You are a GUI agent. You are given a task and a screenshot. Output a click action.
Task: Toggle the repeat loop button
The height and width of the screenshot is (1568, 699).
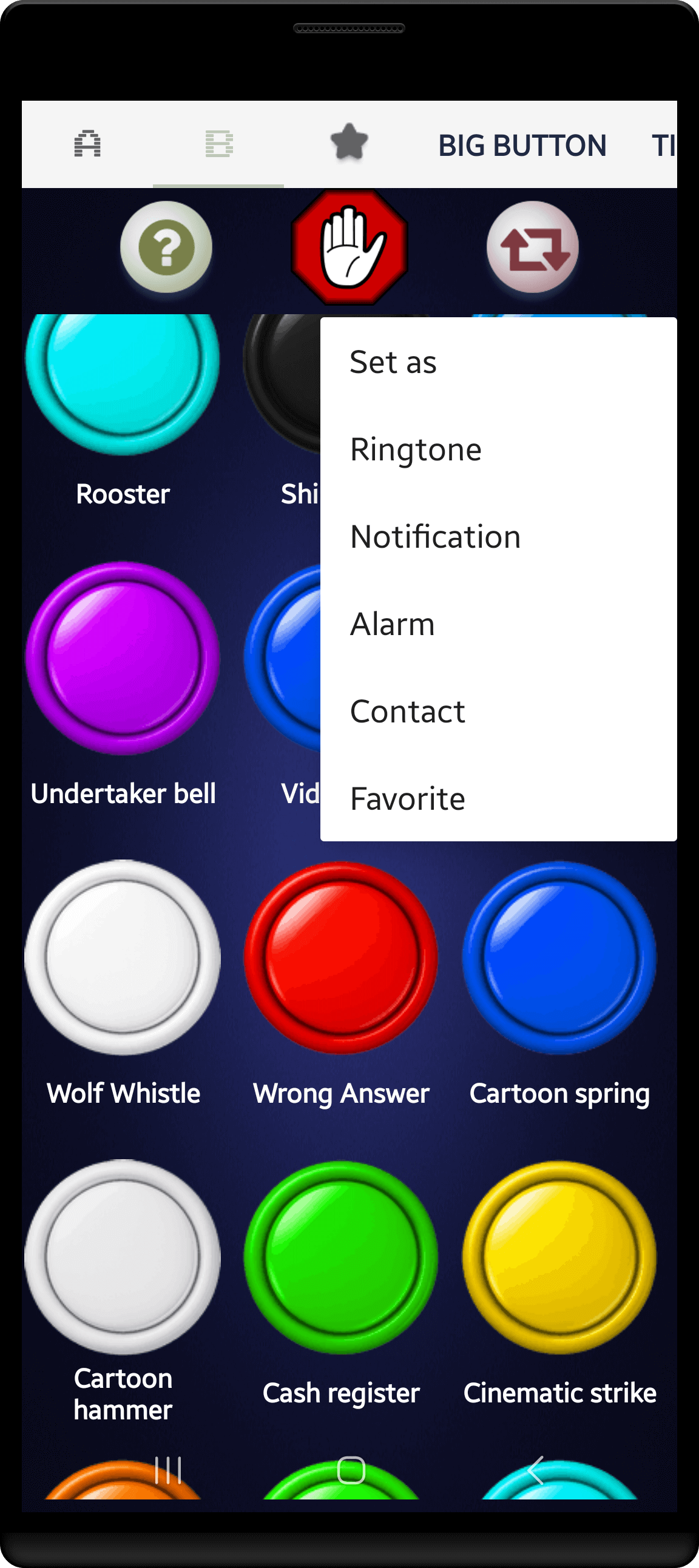[533, 247]
